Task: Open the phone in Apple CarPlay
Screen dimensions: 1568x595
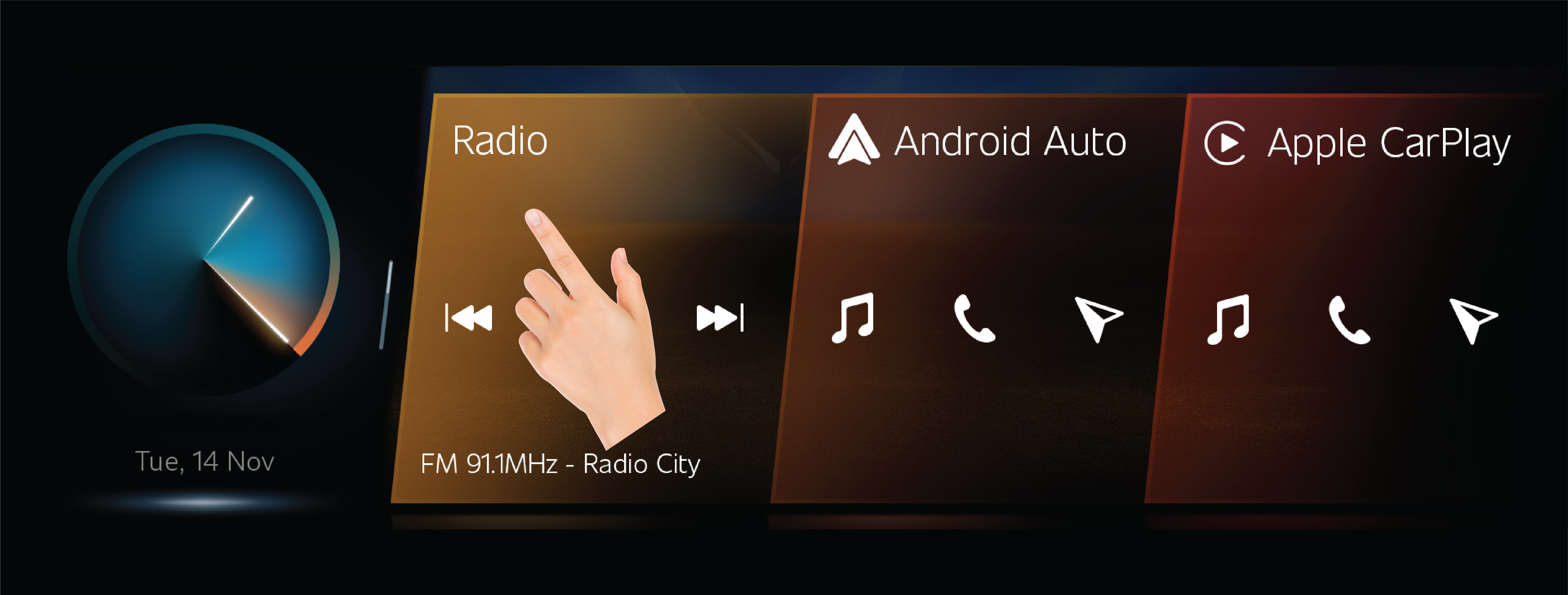Action: click(1349, 320)
